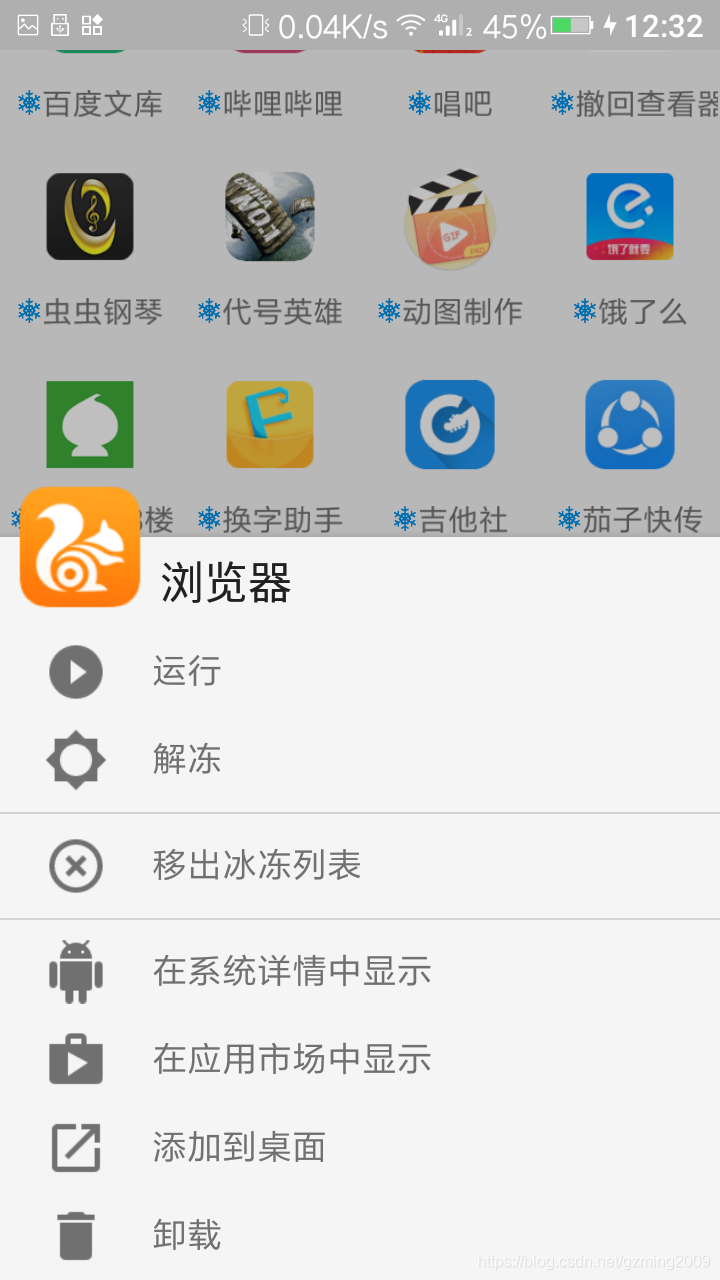The width and height of the screenshot is (720, 1280).
Task: Select 运行 to run the browser
Action: click(x=186, y=671)
